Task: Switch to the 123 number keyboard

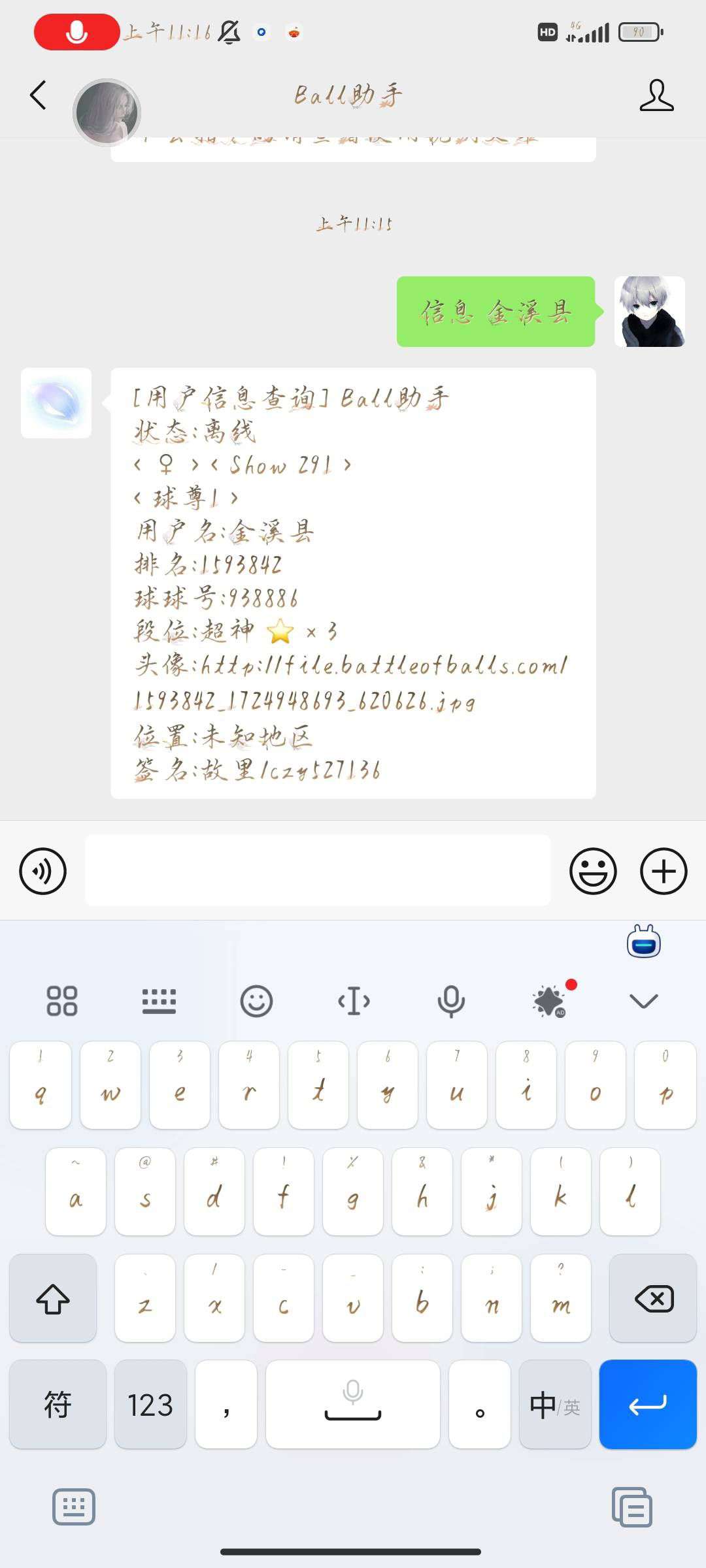Action: pos(150,1404)
